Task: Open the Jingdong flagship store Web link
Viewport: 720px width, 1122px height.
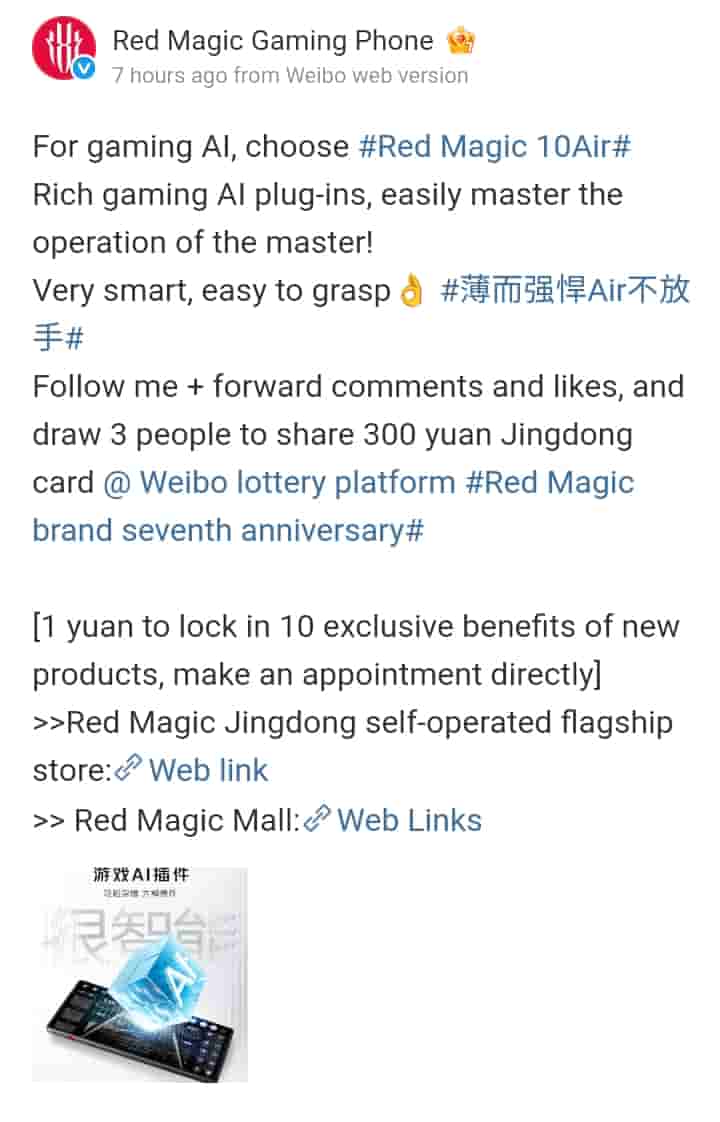Action: coord(206,771)
